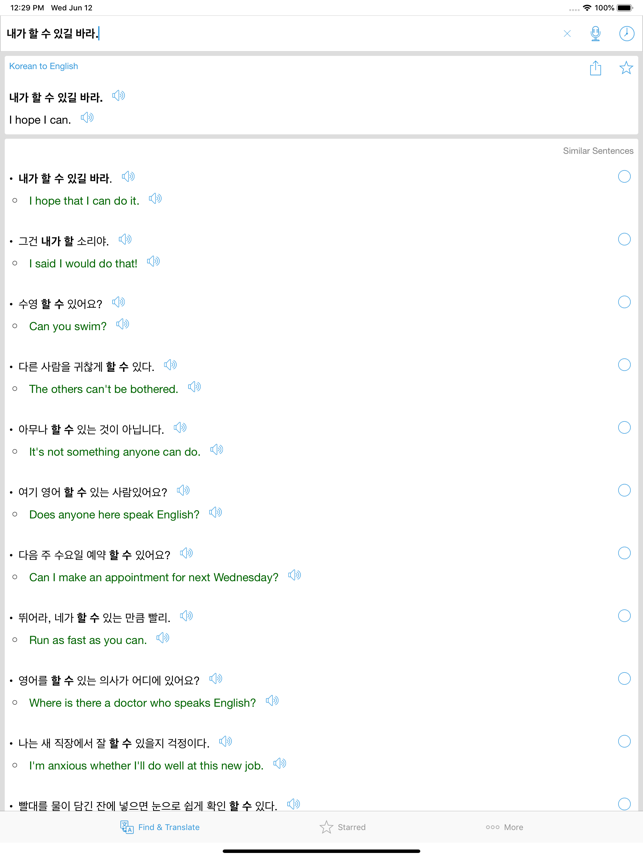Play audio for 'Where is there a doctor who speaks English?'

pos(272,701)
